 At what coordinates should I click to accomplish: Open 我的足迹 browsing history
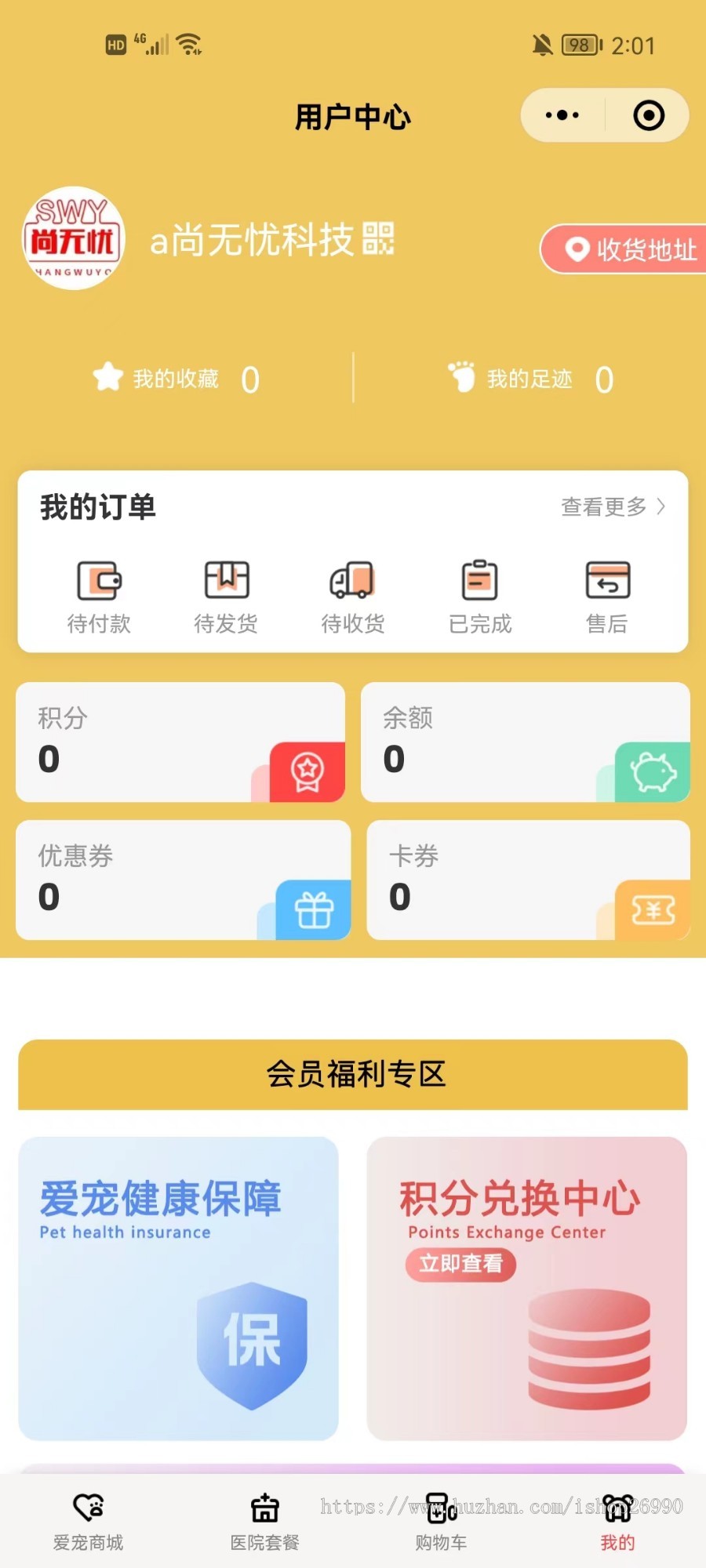click(x=529, y=379)
